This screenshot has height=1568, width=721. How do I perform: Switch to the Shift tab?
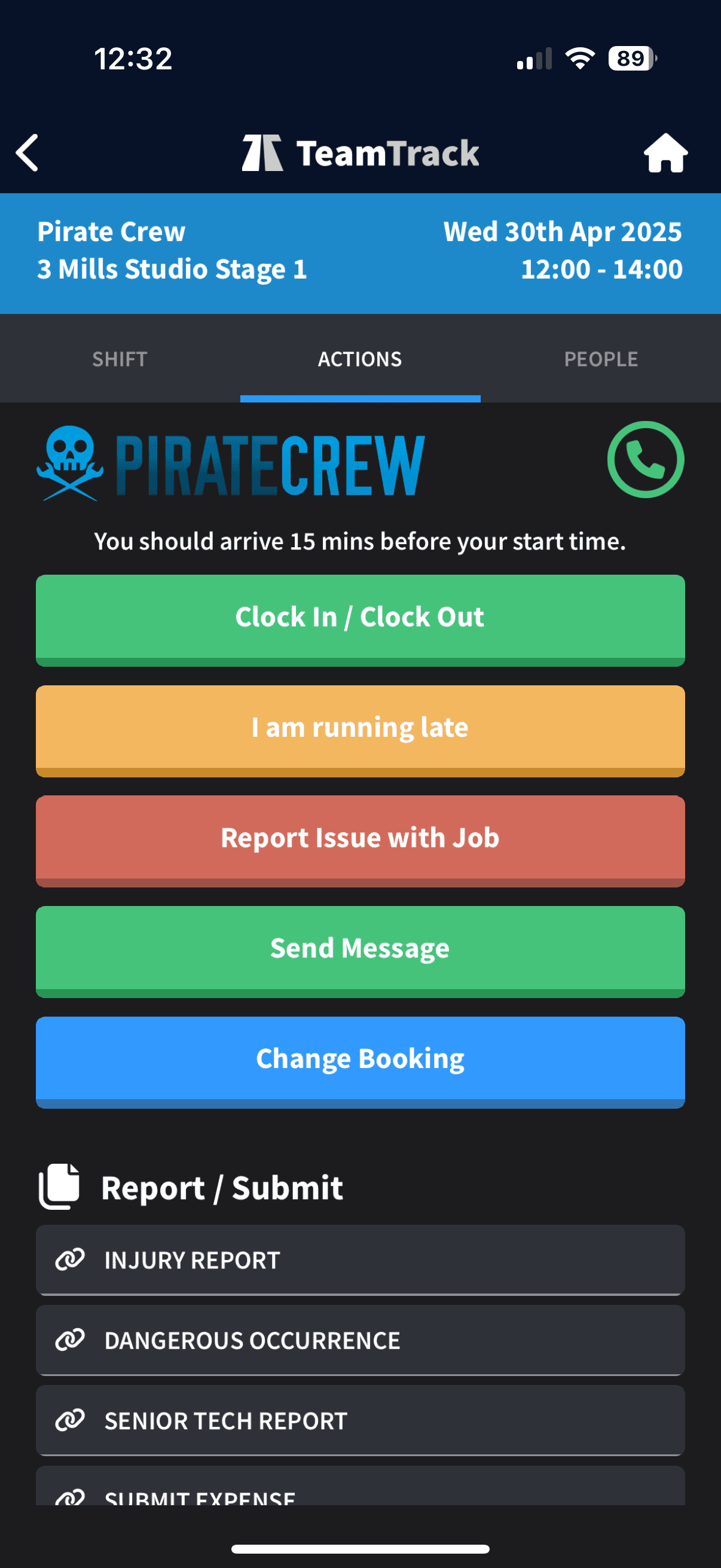pyautogui.click(x=120, y=359)
